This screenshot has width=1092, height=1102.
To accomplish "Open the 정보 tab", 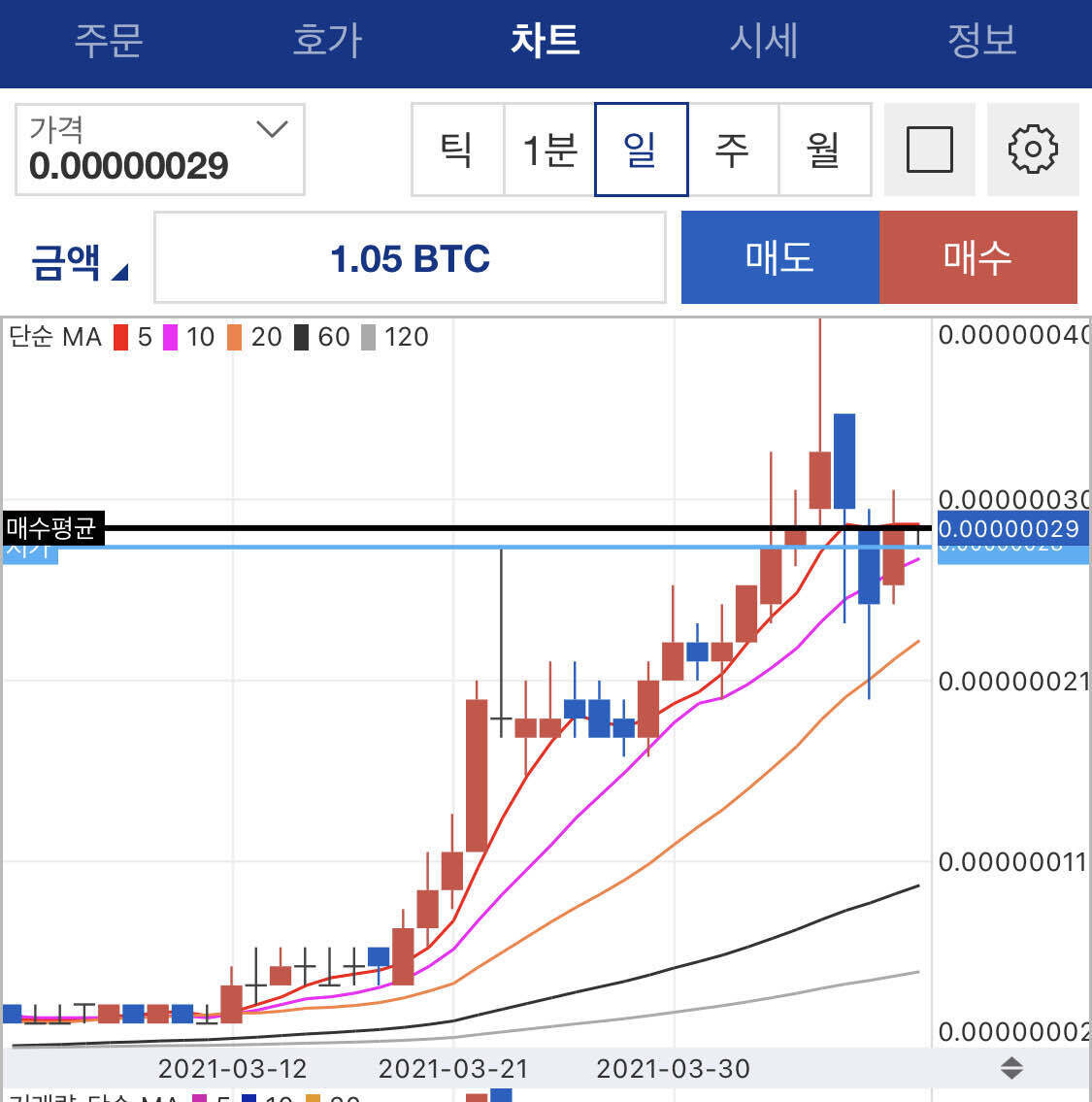I will click(981, 41).
